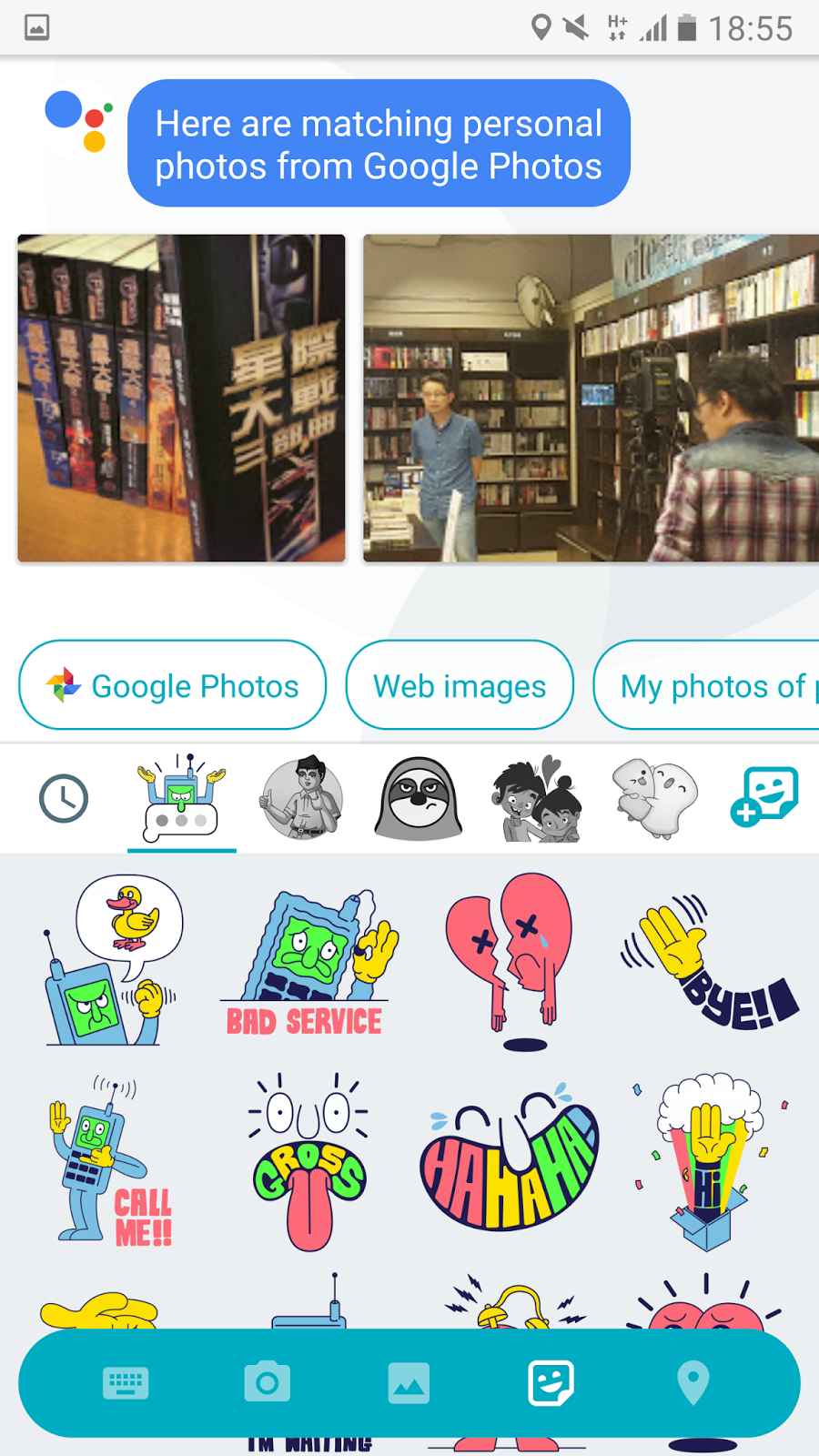The height and width of the screenshot is (1456, 819).
Task: Show recently used stickers
Action: (64, 799)
